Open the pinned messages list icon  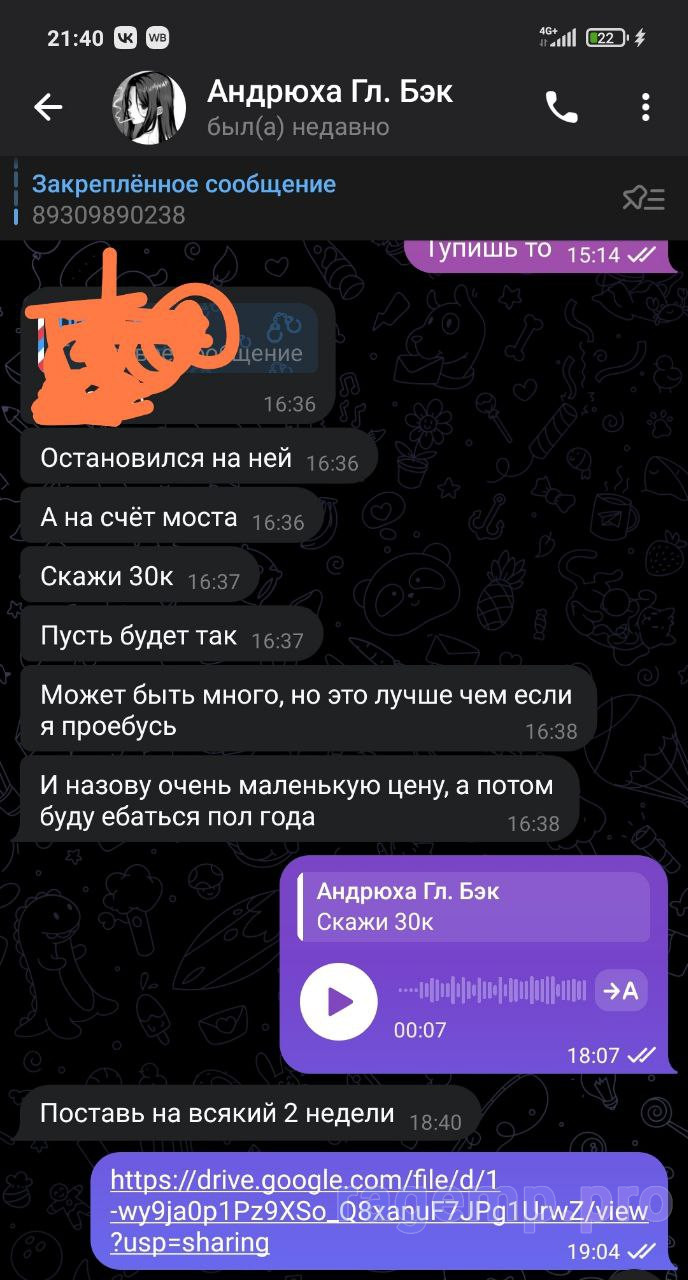[x=643, y=199]
